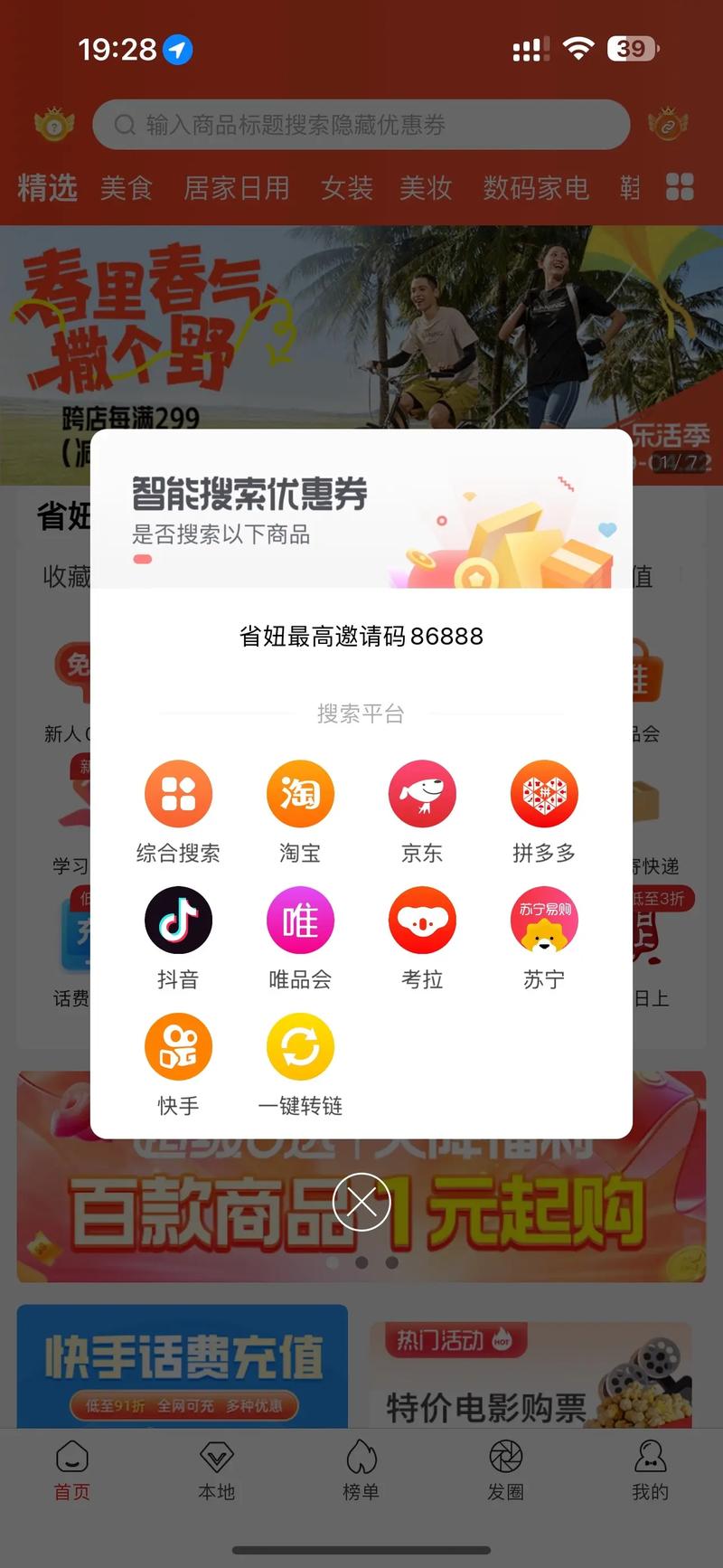Screen dimensions: 723x1568
Task: Open 综合搜索 comprehensive search
Action: pos(178,793)
